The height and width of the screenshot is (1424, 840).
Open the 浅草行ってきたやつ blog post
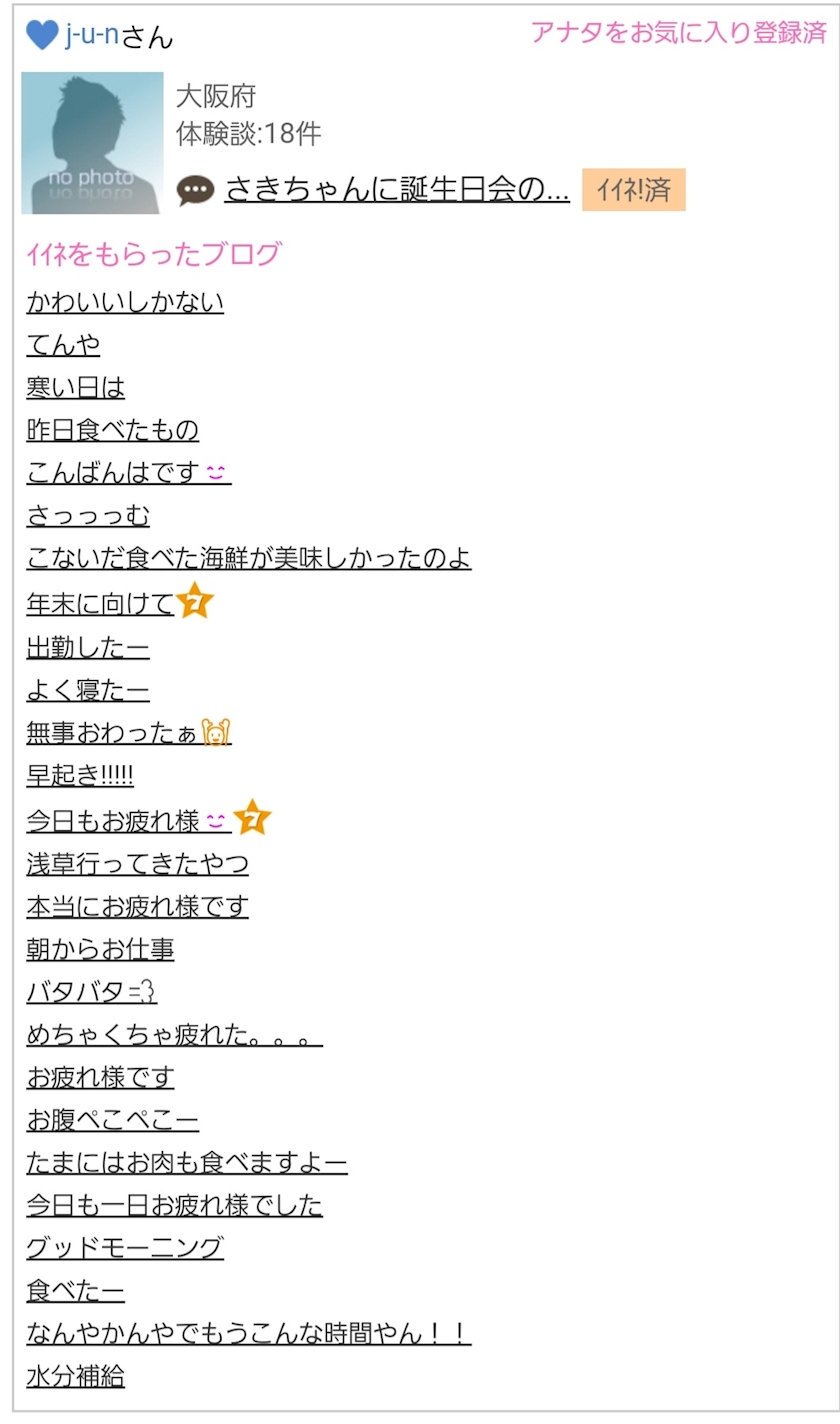[138, 863]
